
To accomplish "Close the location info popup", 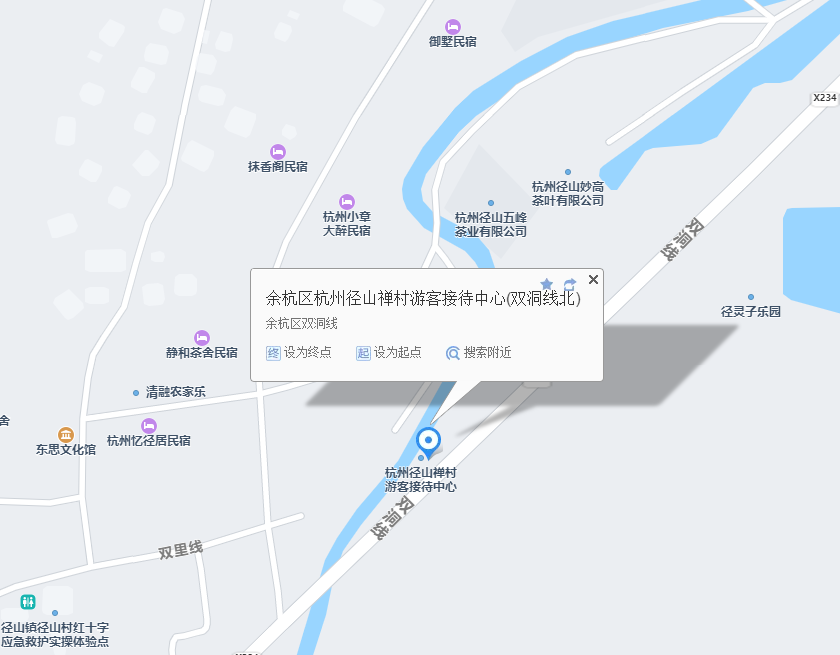I will [593, 280].
